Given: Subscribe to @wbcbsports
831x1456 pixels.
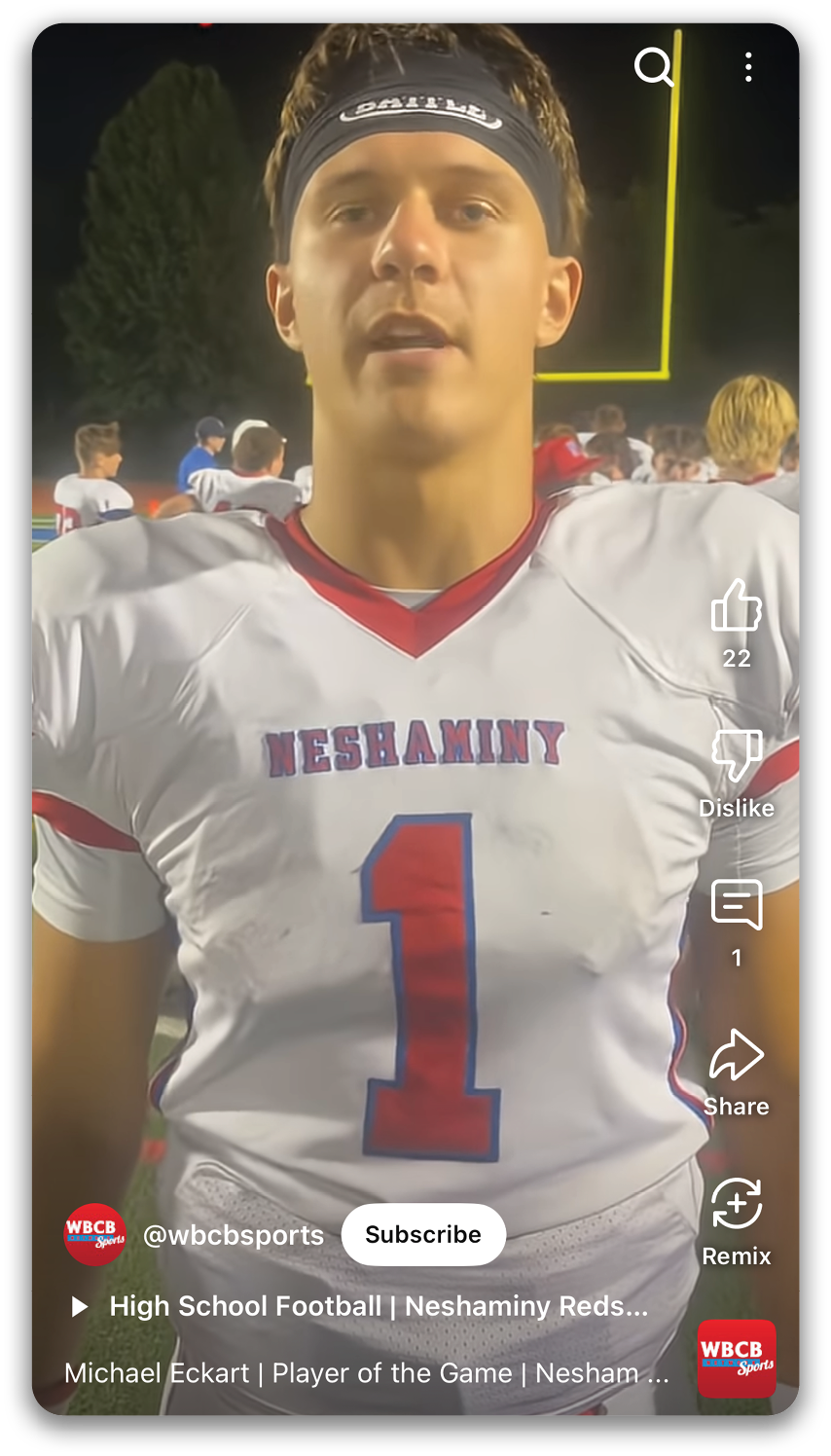Looking at the screenshot, I should (423, 1234).
